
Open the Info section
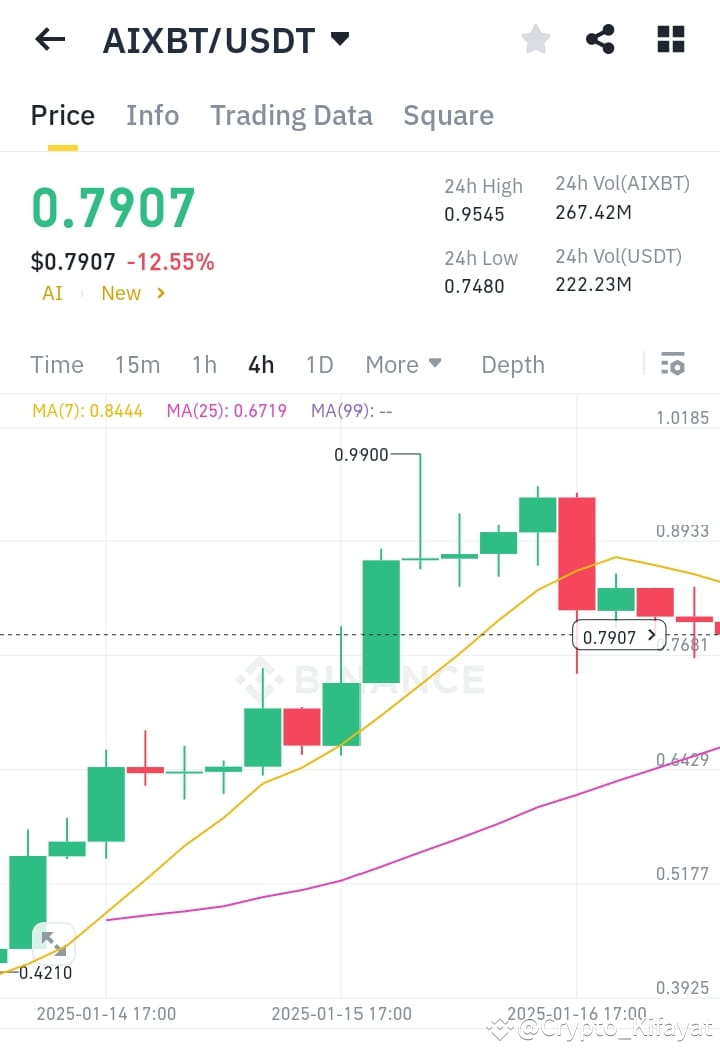click(x=152, y=115)
